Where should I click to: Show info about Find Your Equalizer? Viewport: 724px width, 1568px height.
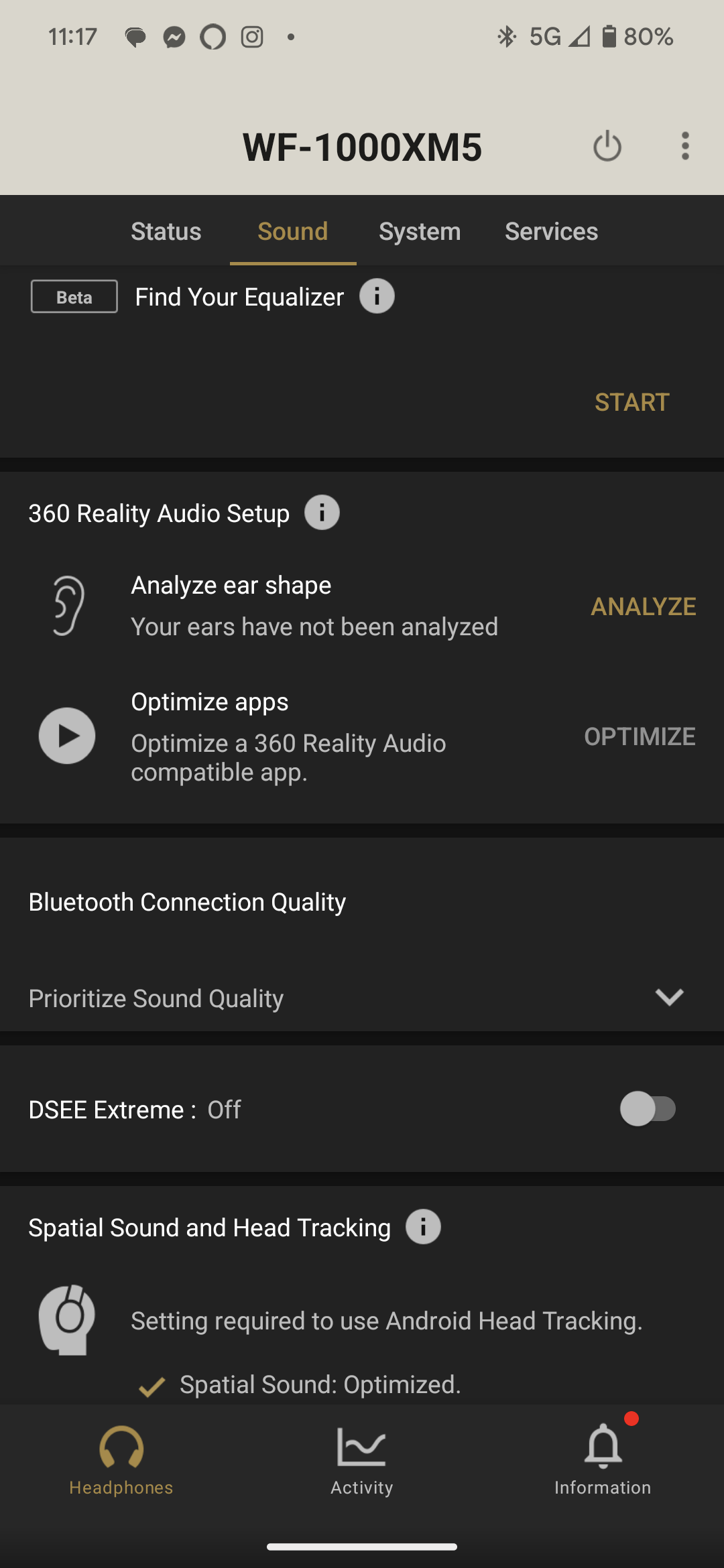pos(377,296)
